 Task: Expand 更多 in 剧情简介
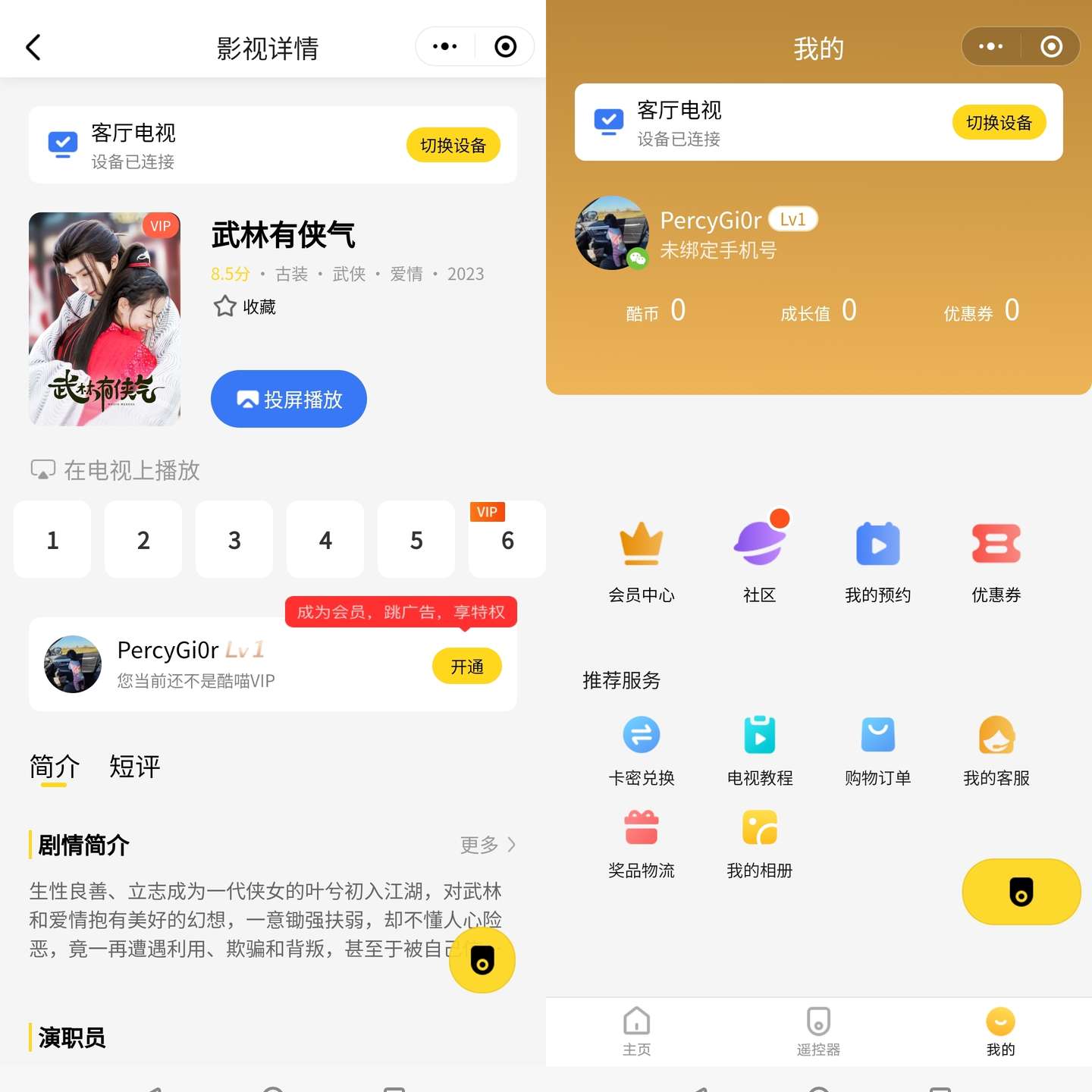click(x=488, y=845)
